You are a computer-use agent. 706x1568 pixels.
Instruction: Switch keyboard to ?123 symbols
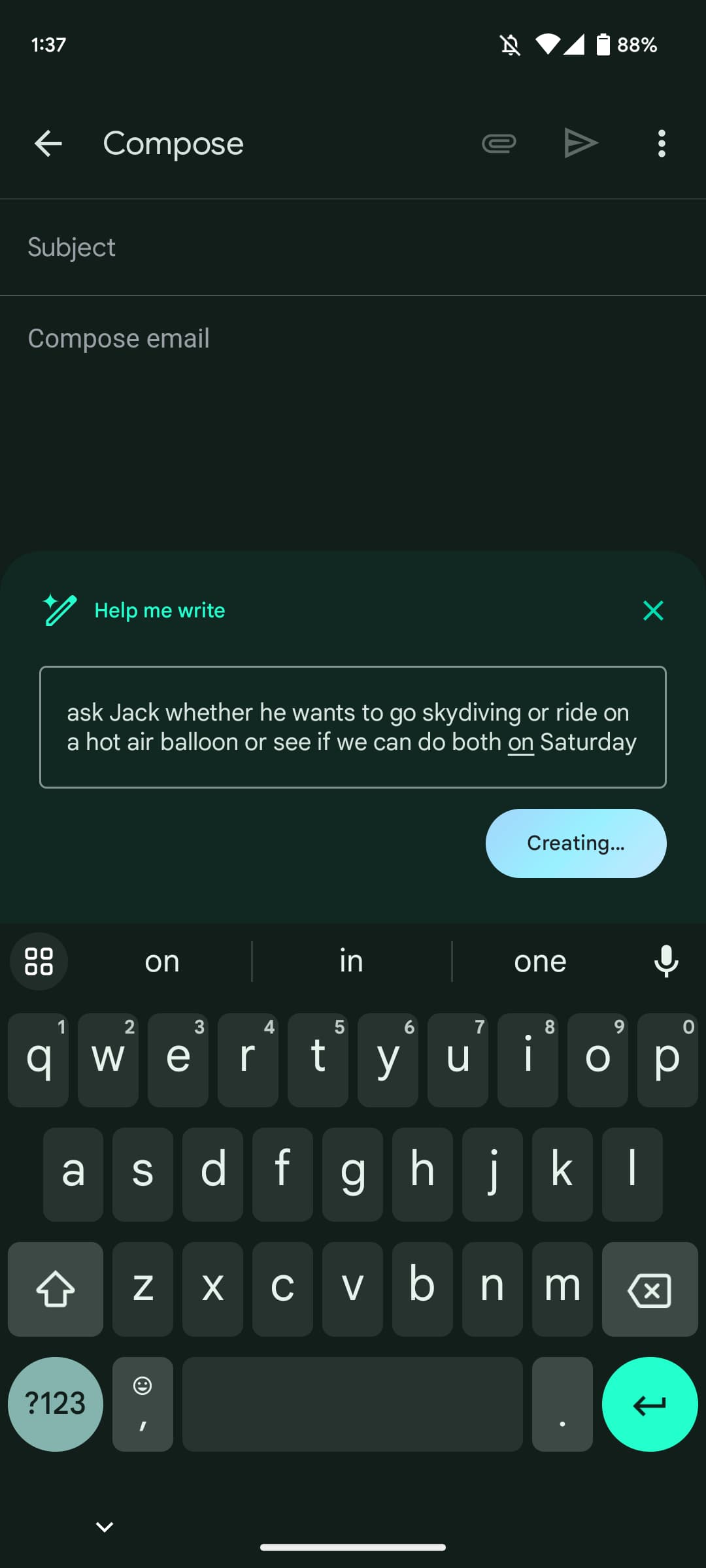56,1403
